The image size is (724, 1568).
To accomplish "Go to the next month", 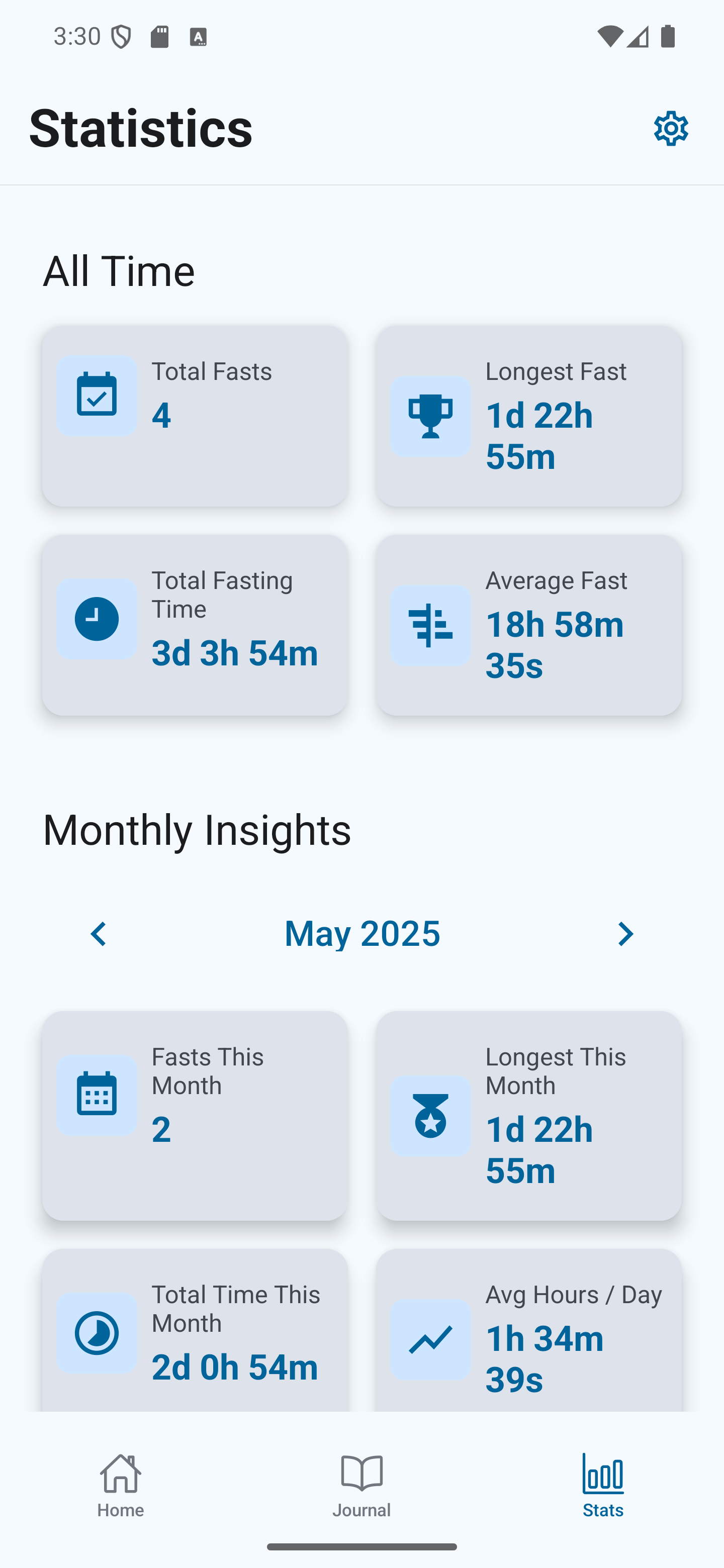I will (x=625, y=934).
